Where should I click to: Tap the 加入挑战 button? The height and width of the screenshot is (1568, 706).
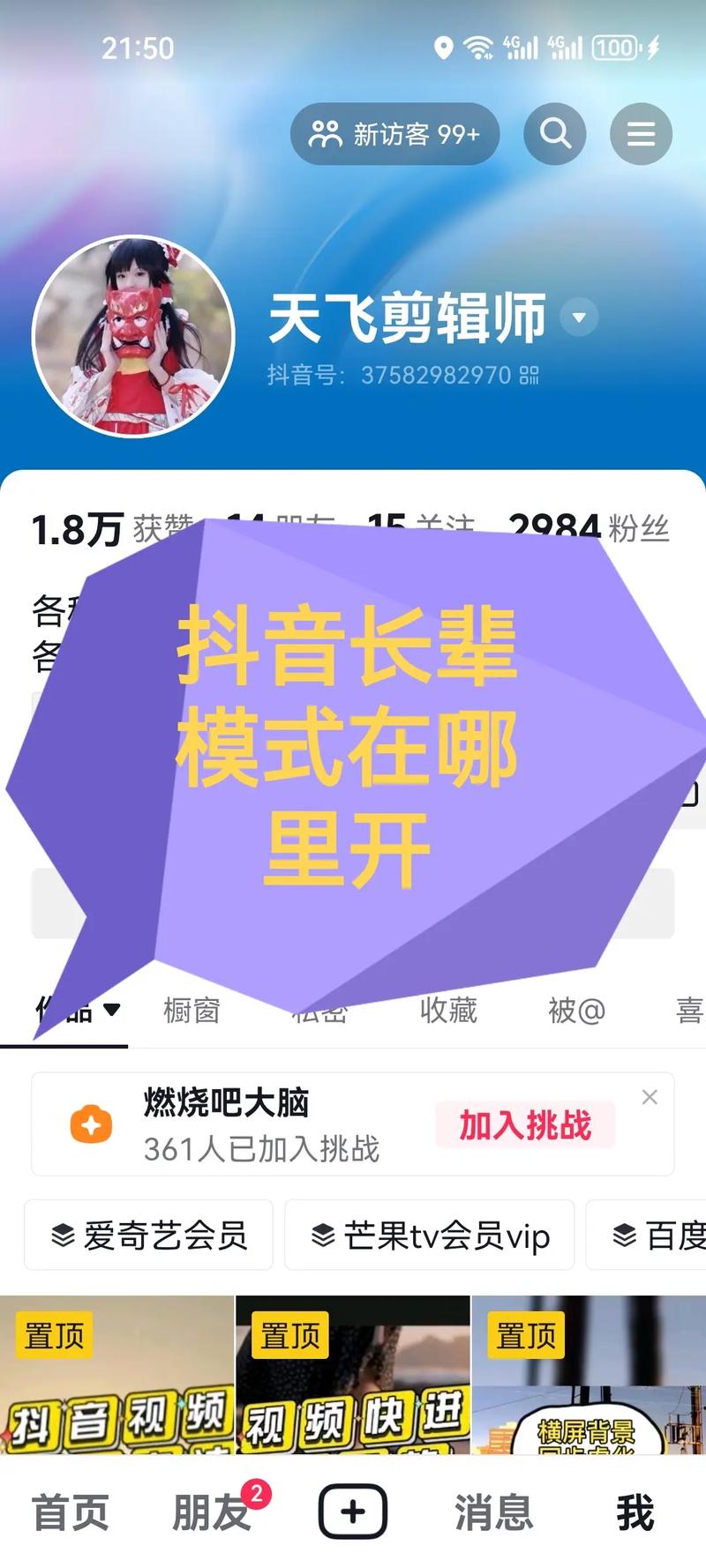point(524,1124)
